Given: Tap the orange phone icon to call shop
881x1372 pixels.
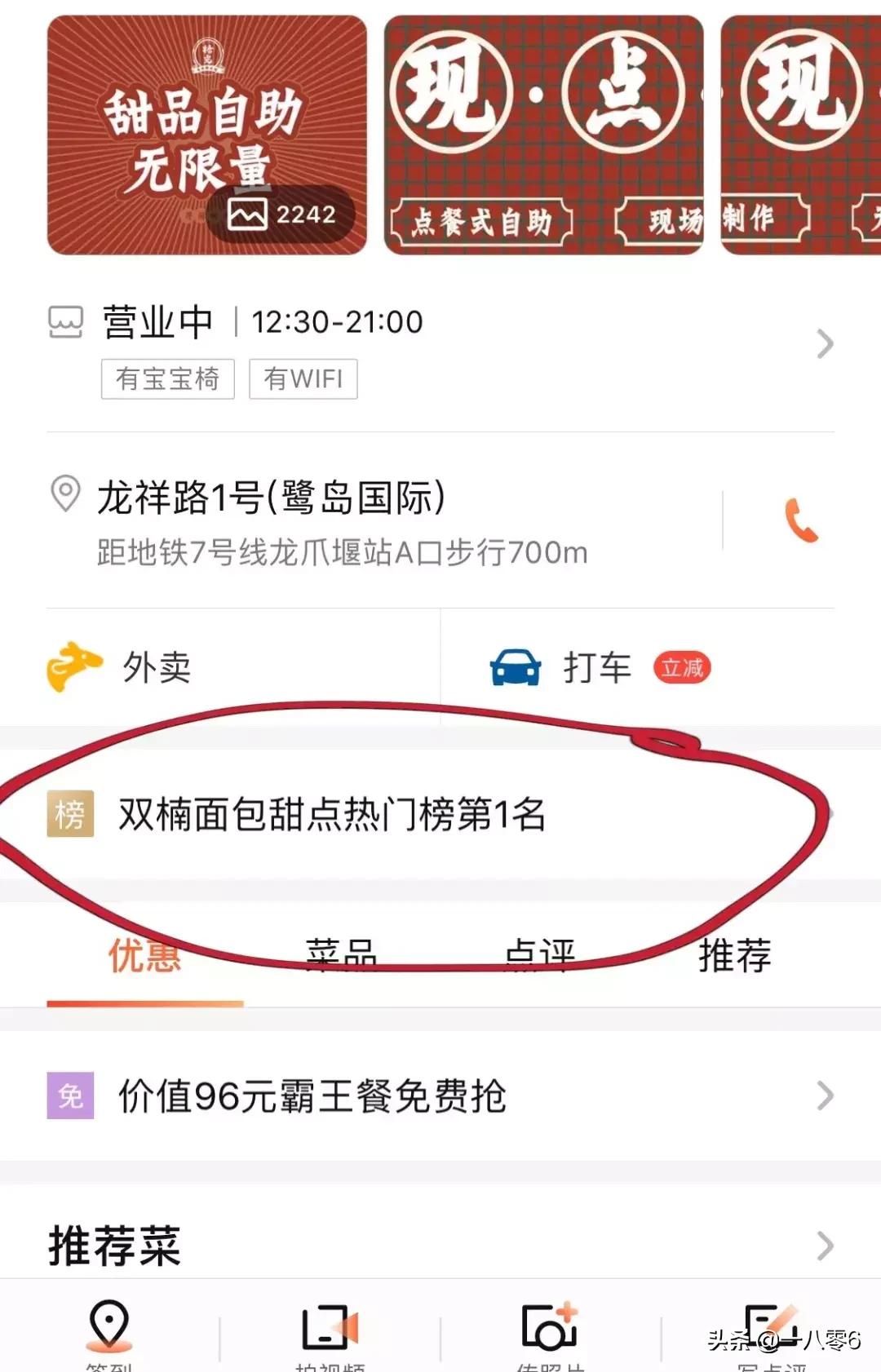Looking at the screenshot, I should click(803, 520).
